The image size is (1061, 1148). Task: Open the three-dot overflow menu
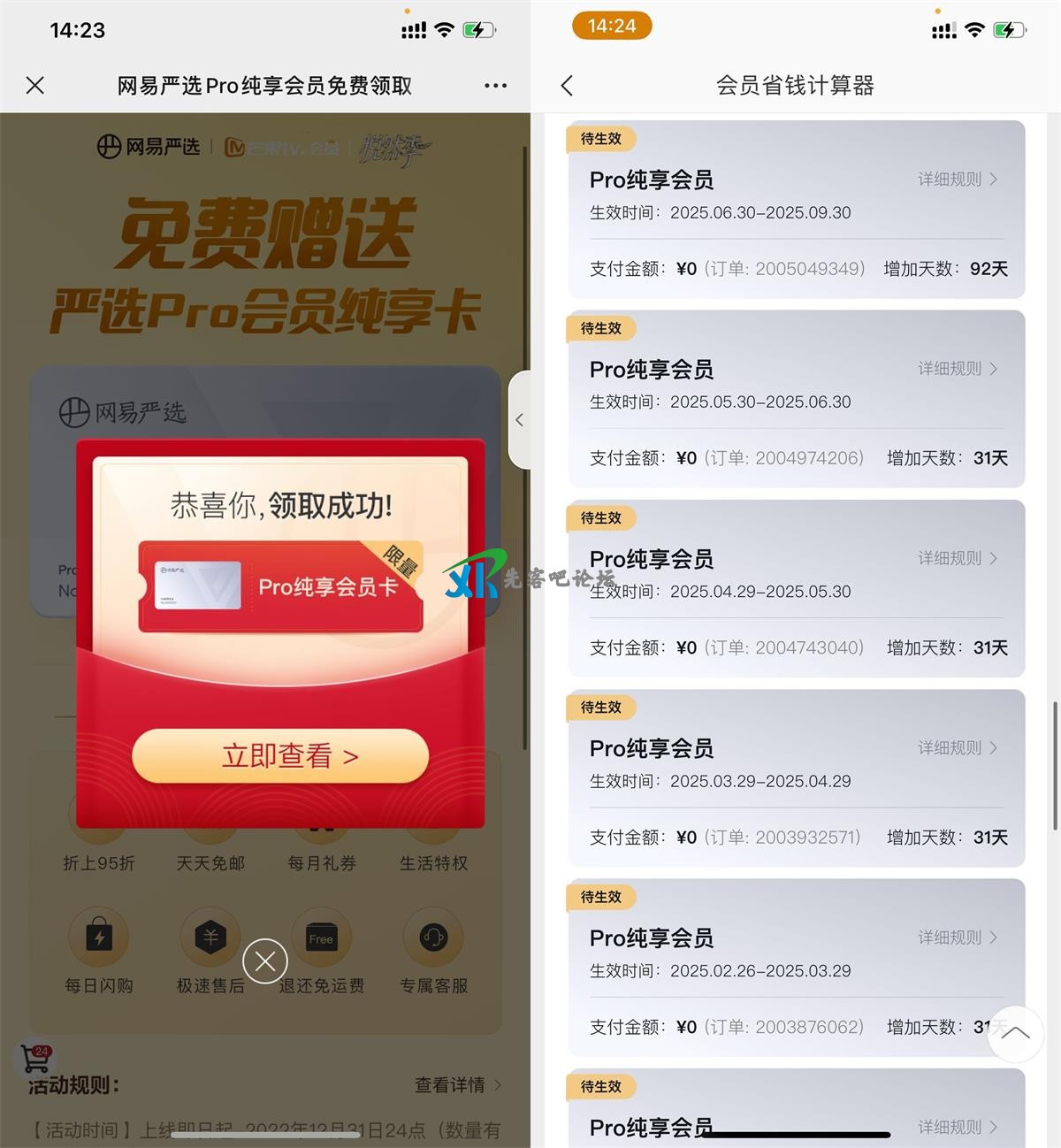(495, 86)
